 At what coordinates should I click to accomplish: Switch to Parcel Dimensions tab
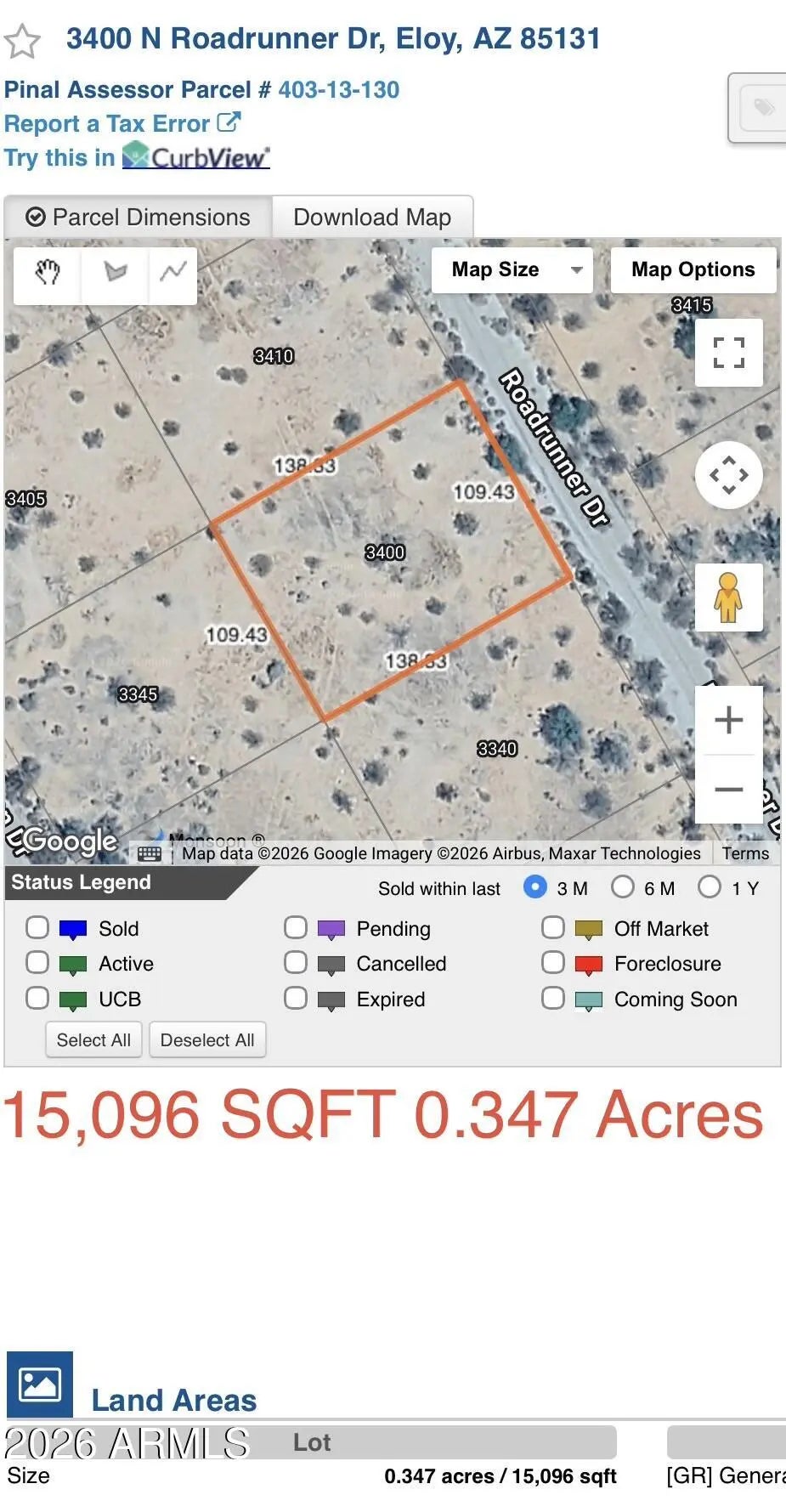pos(139,218)
